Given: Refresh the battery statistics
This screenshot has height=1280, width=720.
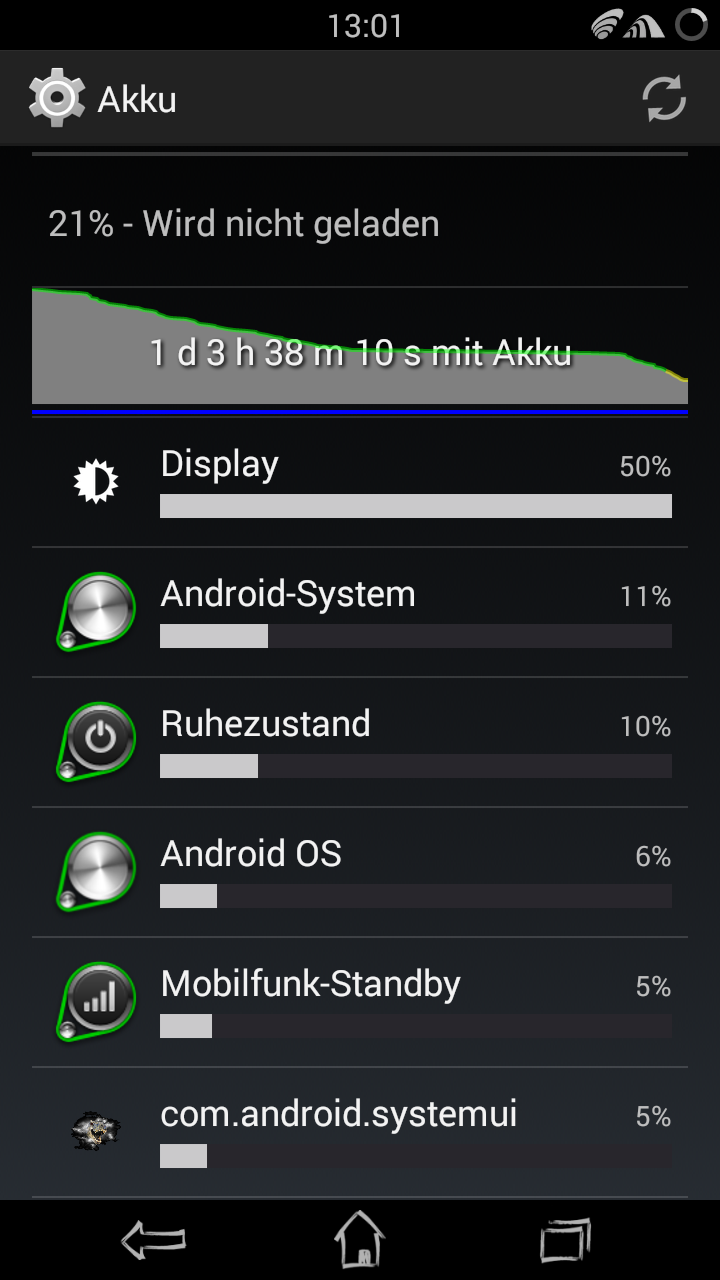Looking at the screenshot, I should [x=664, y=99].
